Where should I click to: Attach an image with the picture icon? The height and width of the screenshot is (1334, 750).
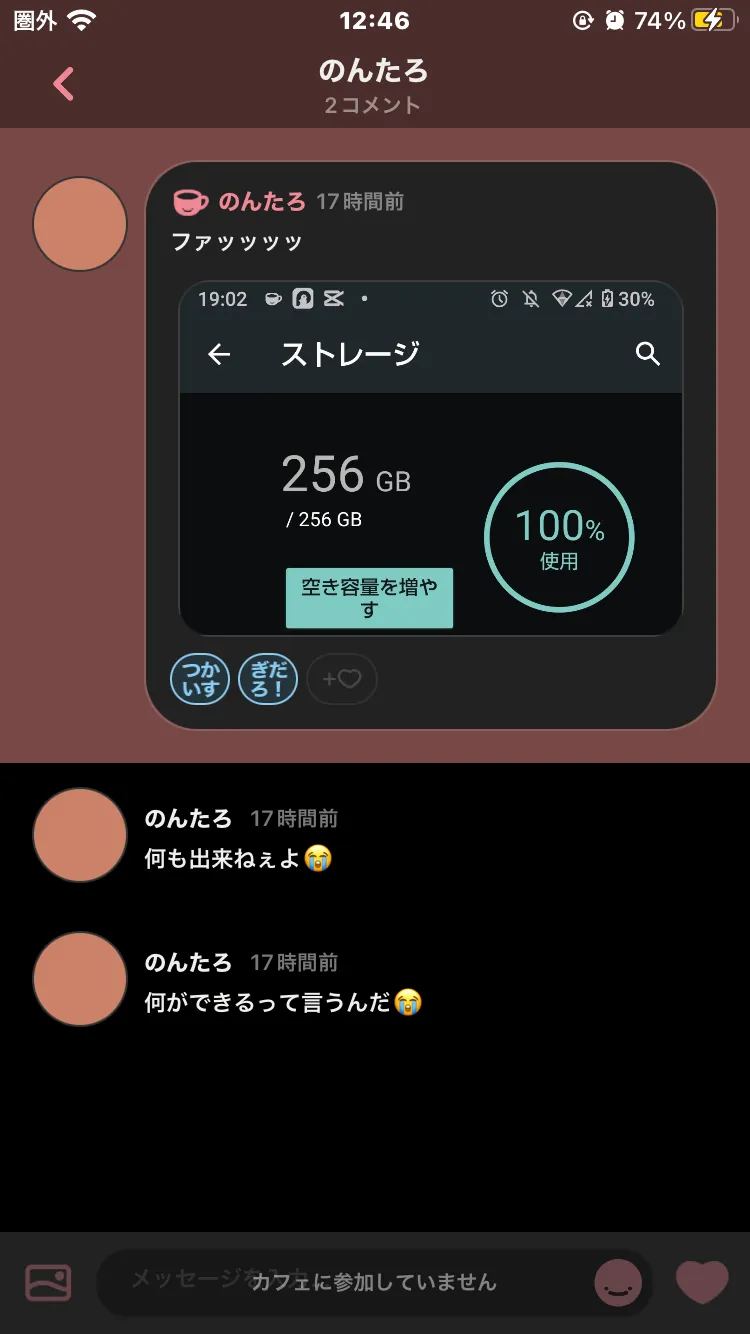(48, 1282)
